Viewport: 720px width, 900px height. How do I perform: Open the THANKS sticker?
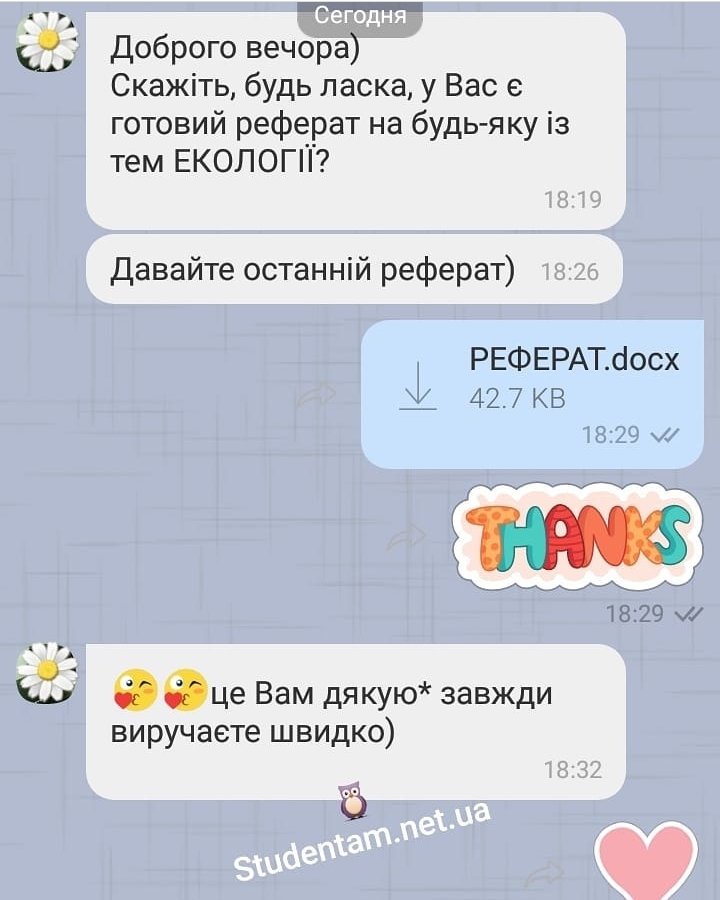pos(575,536)
